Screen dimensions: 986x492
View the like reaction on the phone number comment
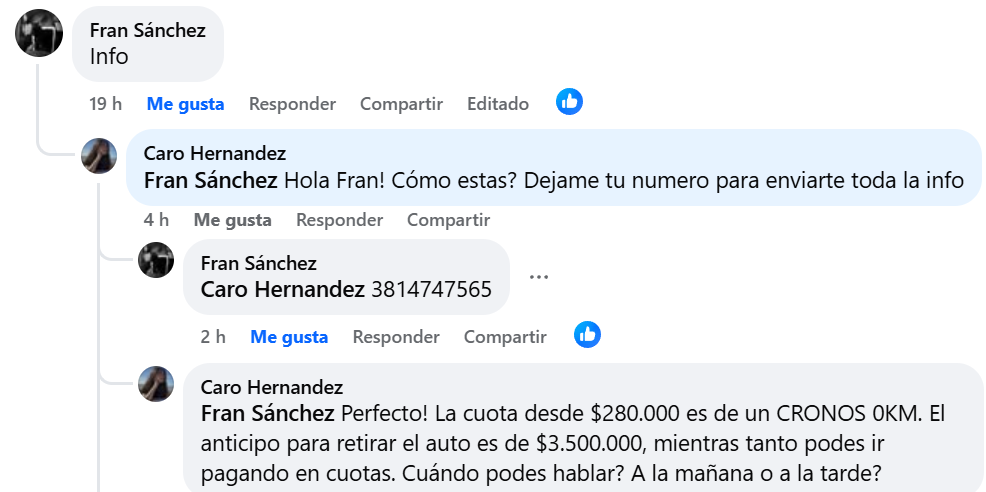587,335
